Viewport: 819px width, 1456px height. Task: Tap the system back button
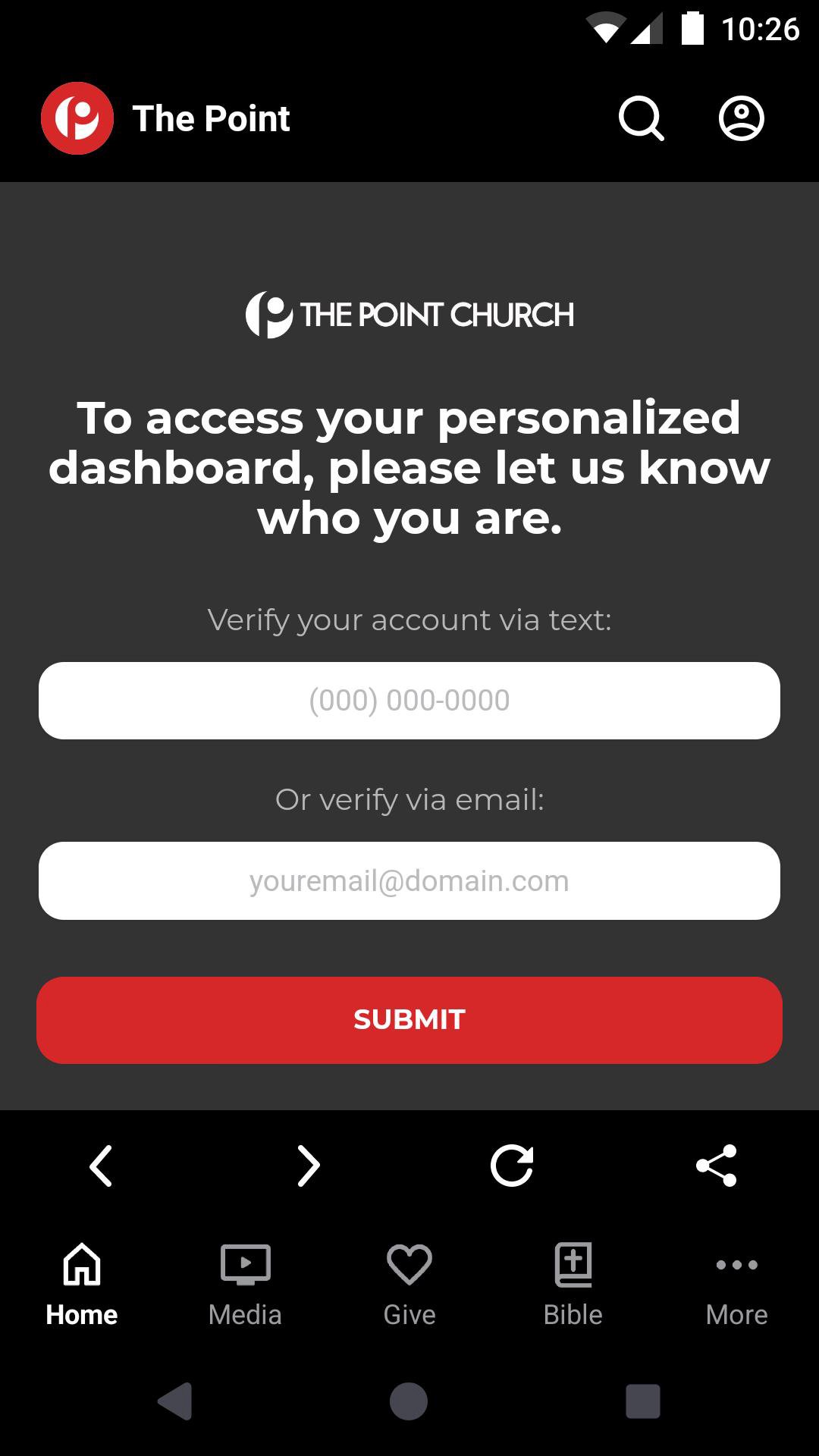(x=175, y=1401)
